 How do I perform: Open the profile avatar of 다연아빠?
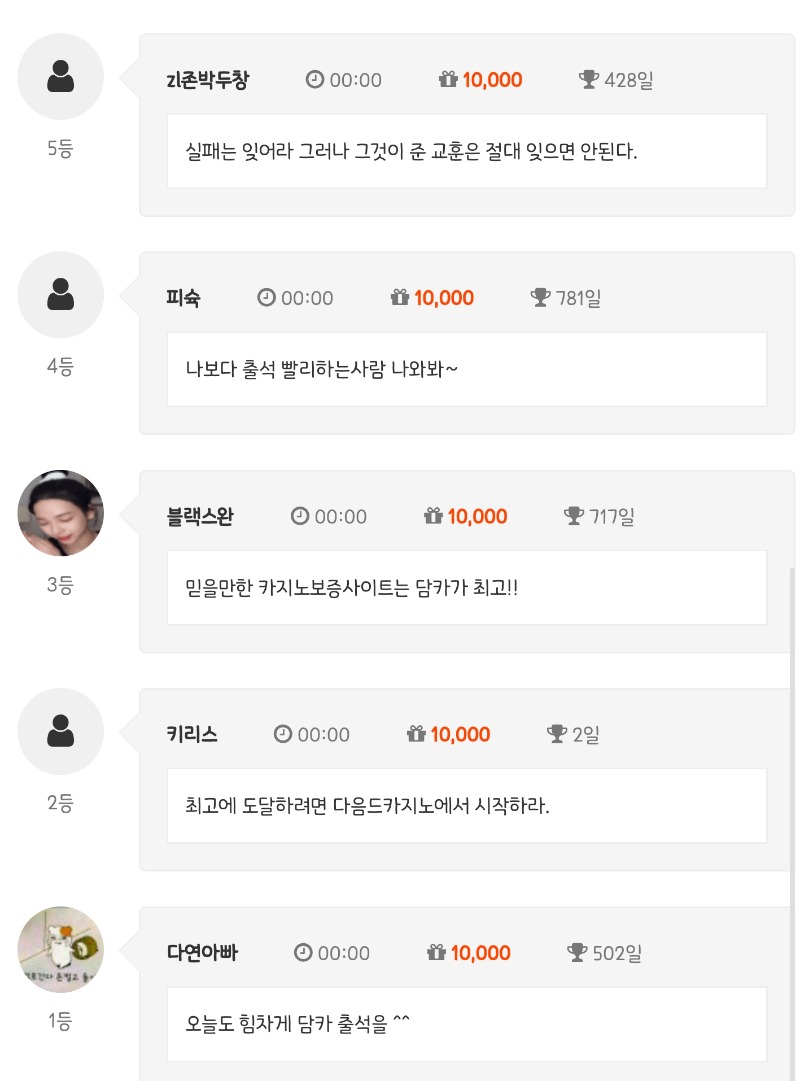coord(60,949)
